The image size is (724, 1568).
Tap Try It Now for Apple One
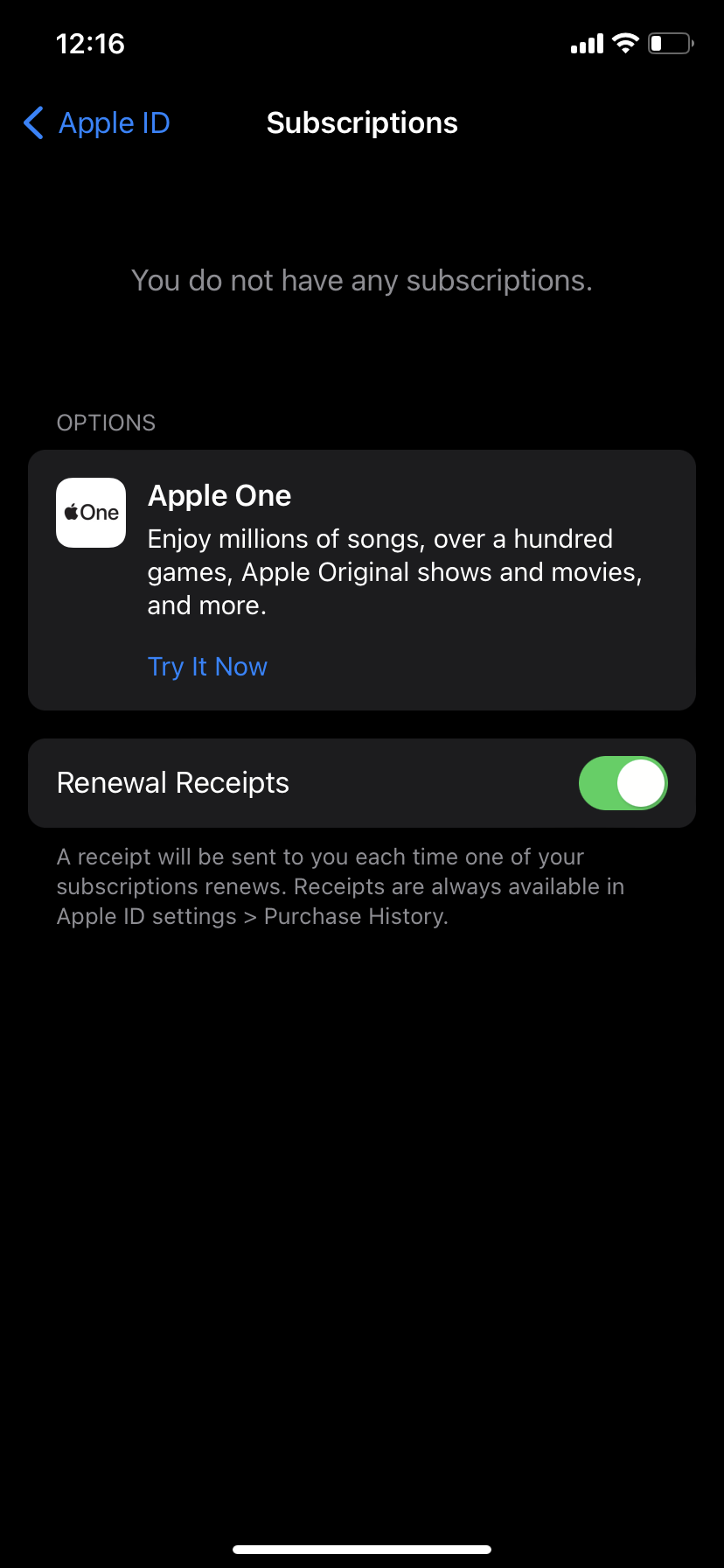tap(207, 667)
